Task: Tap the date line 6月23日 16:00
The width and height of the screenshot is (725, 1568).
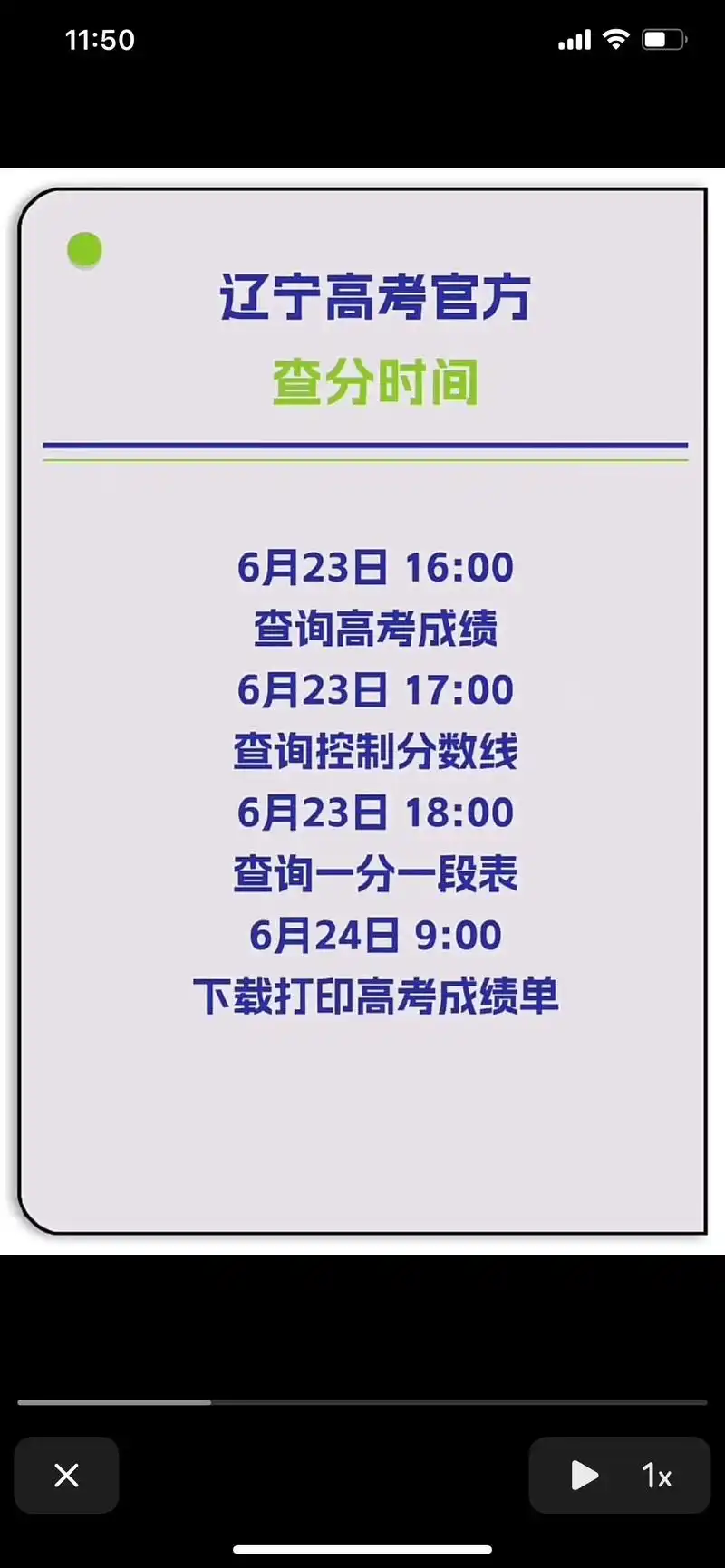Action: [x=378, y=566]
